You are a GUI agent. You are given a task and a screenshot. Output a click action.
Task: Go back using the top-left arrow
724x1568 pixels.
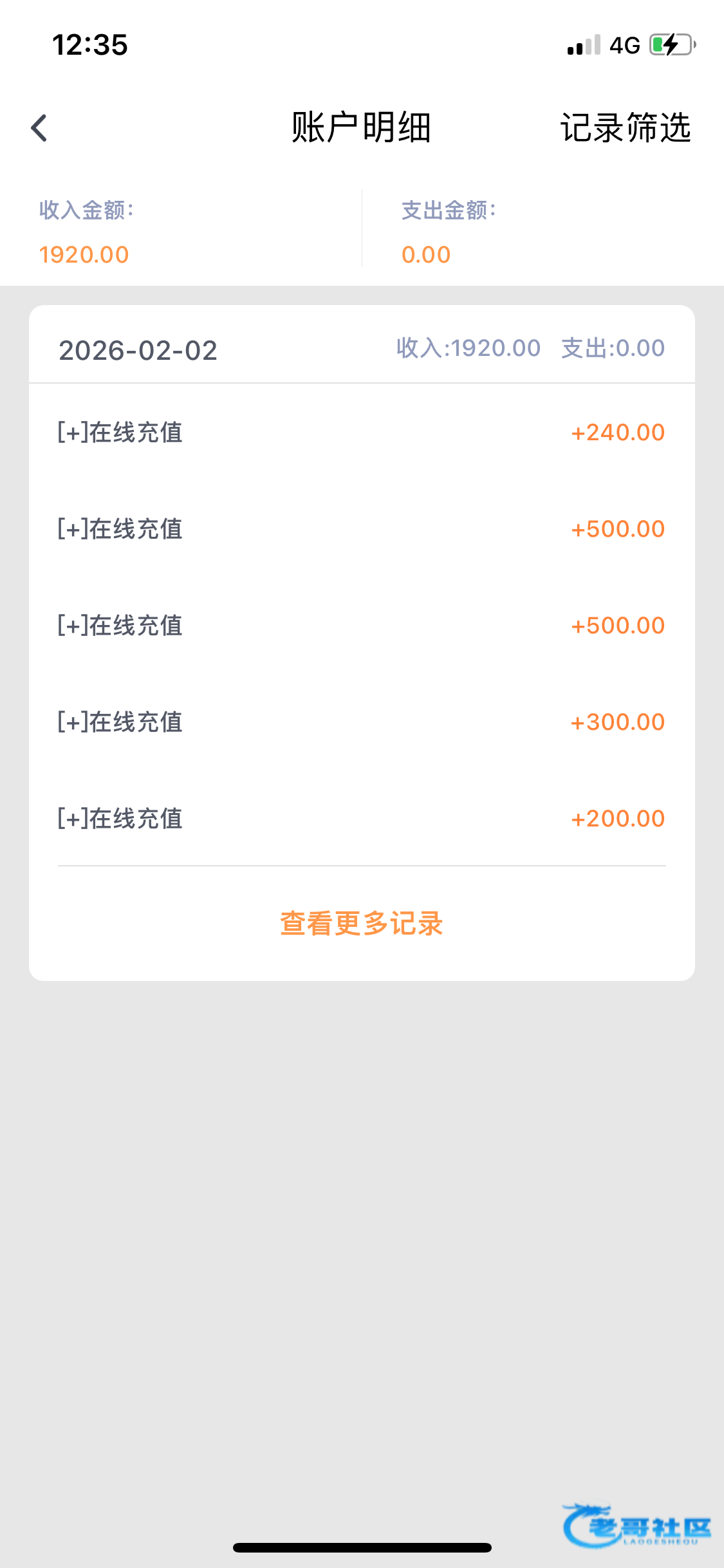coord(39,127)
